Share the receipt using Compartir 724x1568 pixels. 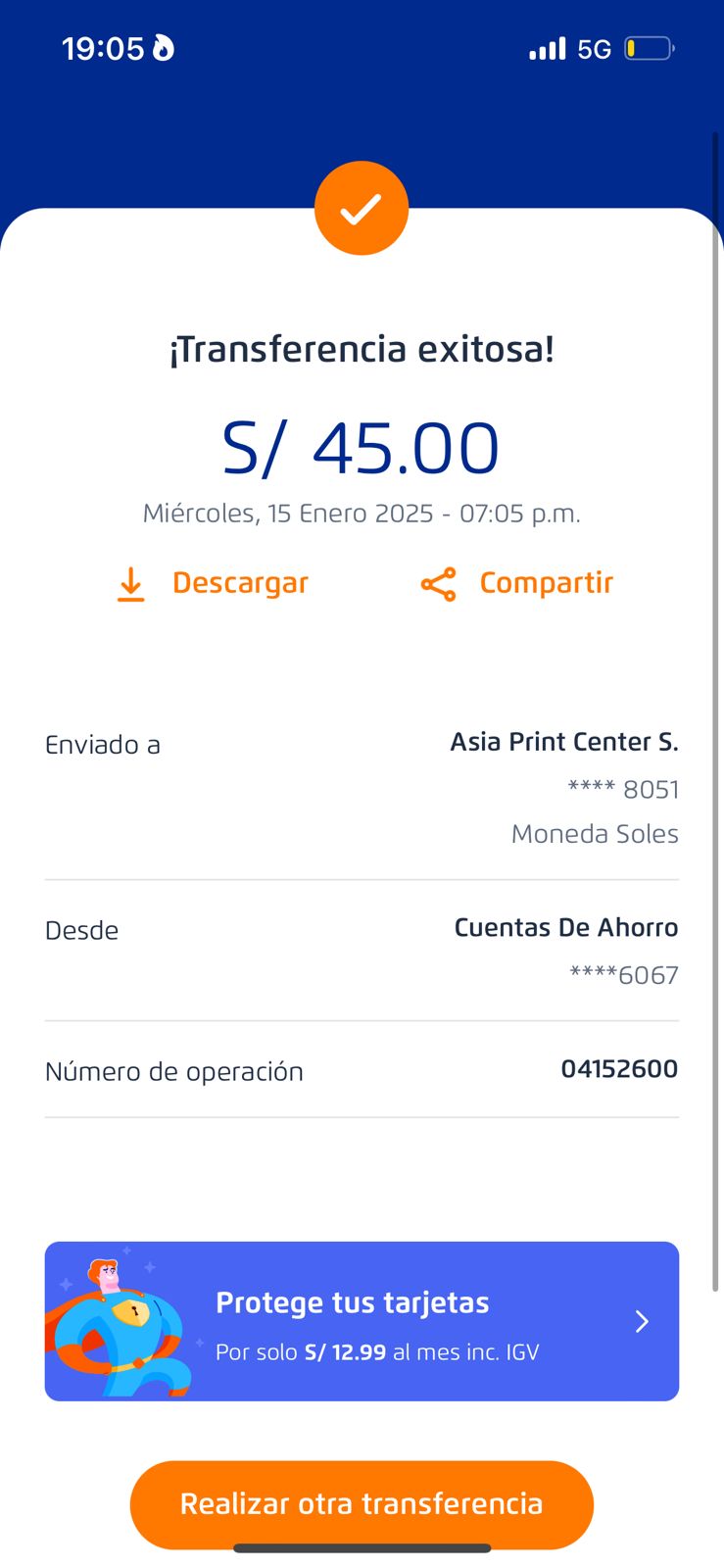pos(517,583)
